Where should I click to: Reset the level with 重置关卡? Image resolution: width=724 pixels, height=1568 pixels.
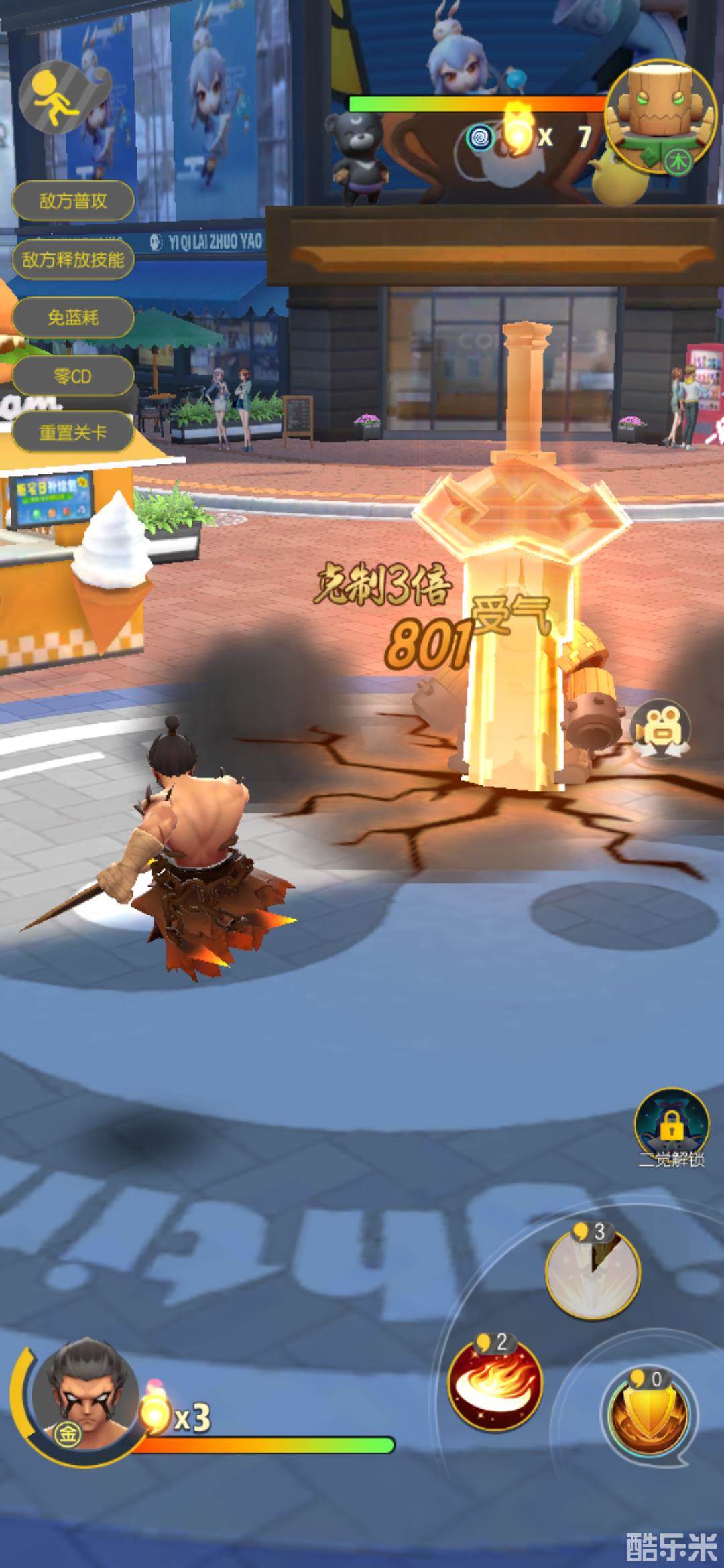click(73, 432)
